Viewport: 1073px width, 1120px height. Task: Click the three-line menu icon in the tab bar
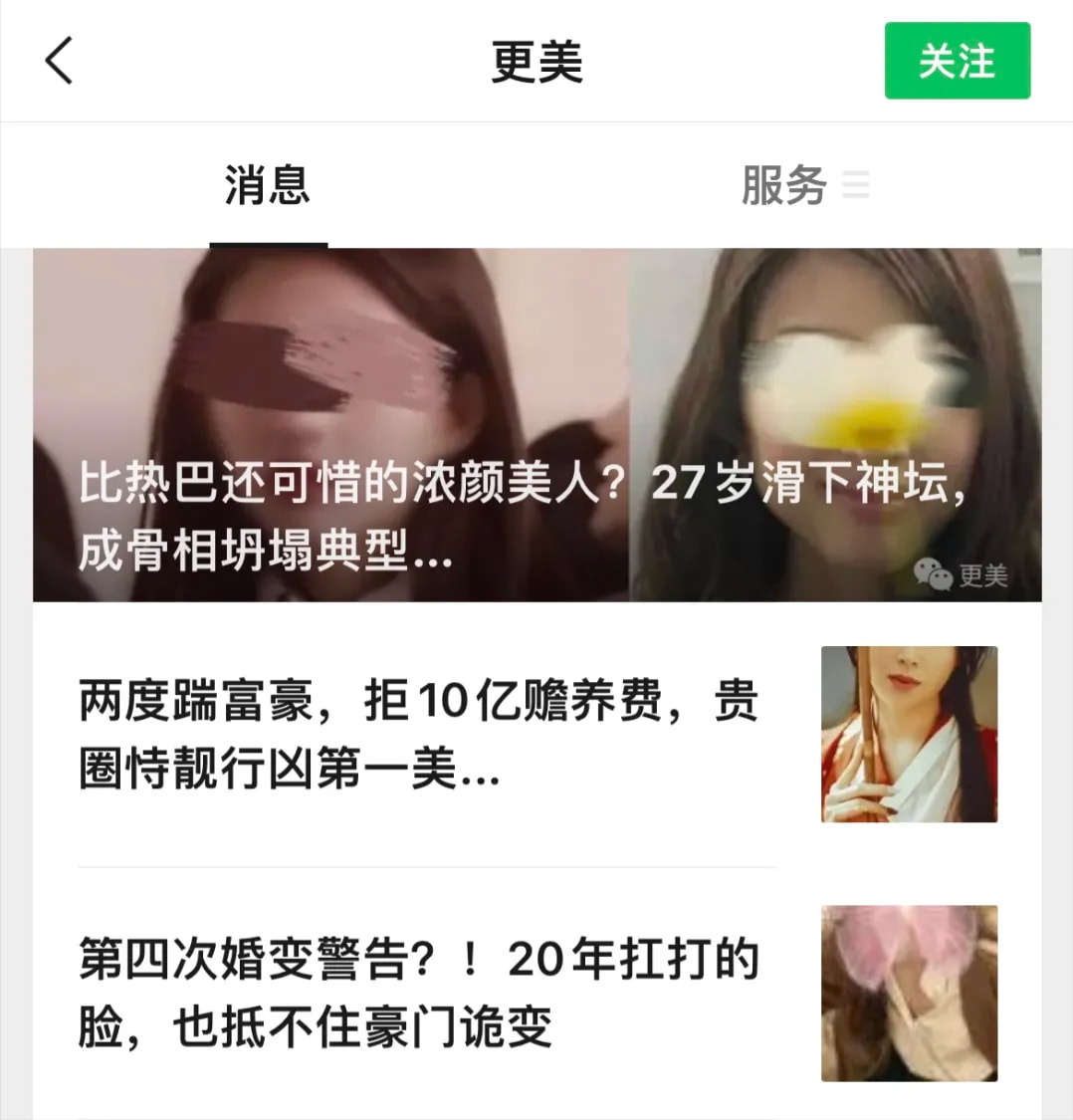coord(857,186)
